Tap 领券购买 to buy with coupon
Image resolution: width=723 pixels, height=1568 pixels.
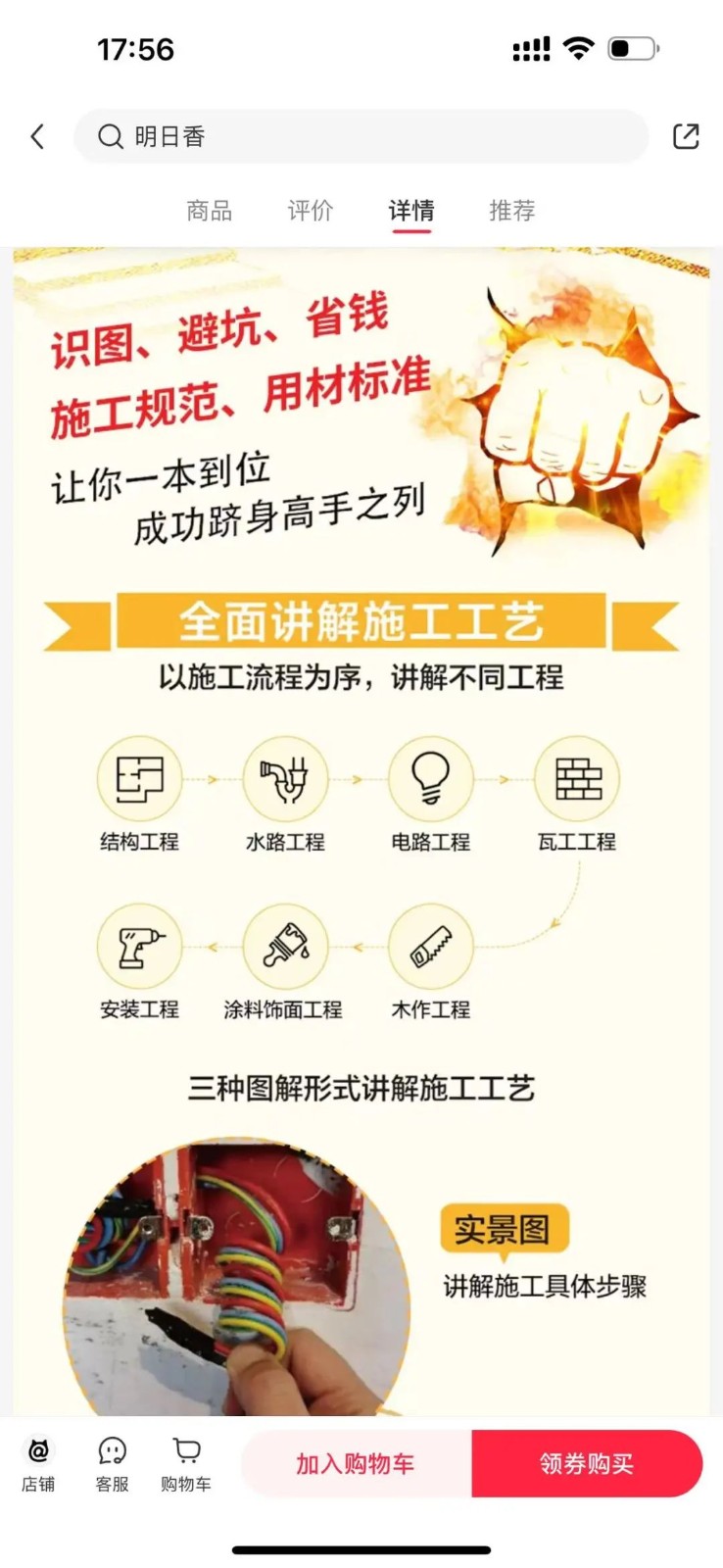(588, 1462)
